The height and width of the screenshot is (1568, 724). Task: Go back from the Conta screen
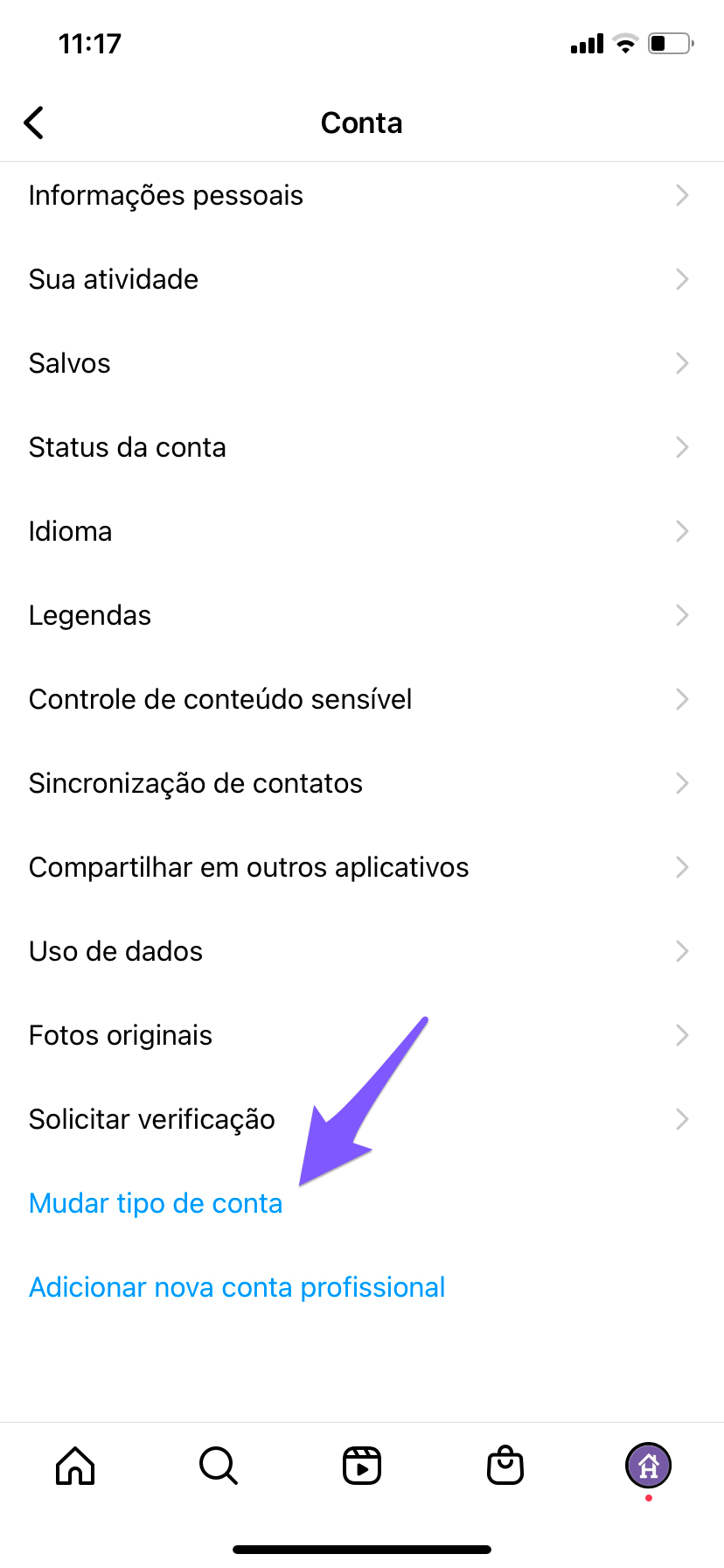click(34, 123)
